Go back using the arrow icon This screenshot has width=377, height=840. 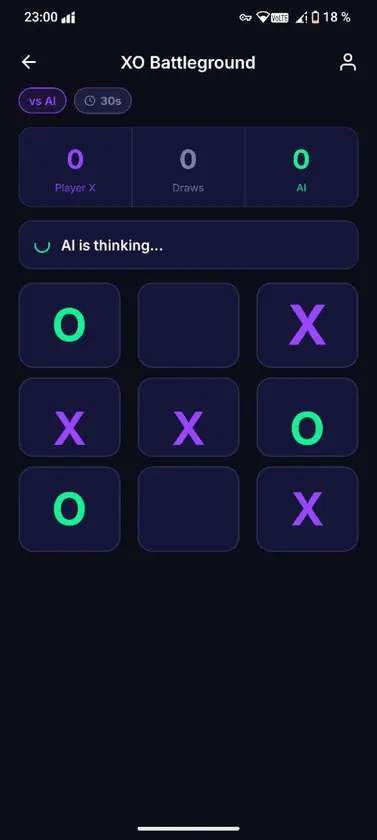click(x=28, y=62)
